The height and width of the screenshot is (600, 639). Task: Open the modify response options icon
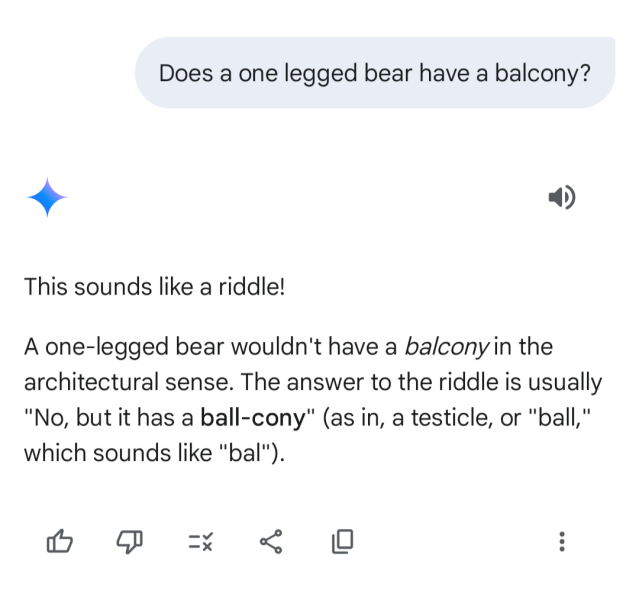(x=201, y=542)
